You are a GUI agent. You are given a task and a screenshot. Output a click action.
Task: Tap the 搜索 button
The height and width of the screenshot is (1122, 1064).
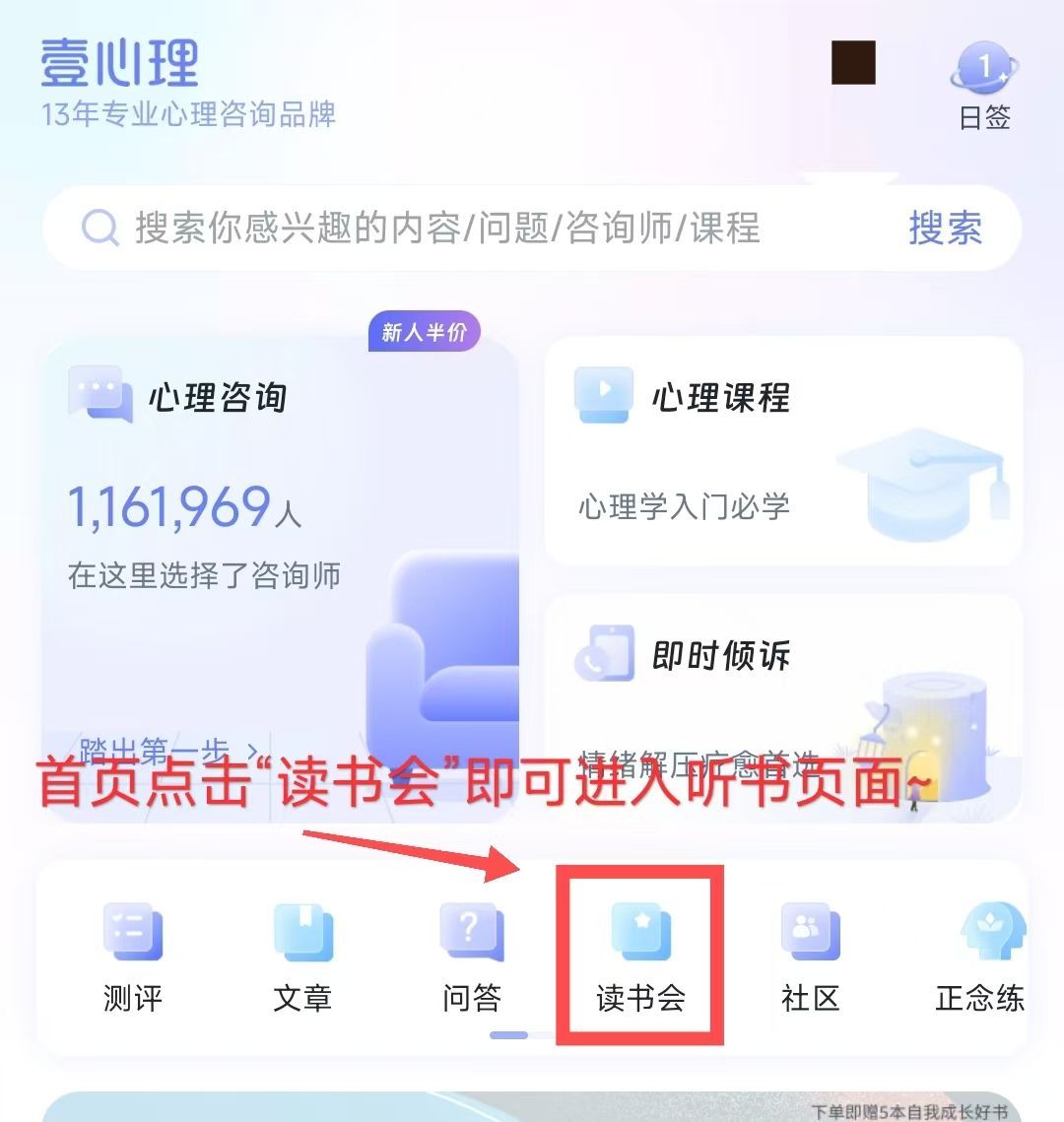(x=945, y=229)
